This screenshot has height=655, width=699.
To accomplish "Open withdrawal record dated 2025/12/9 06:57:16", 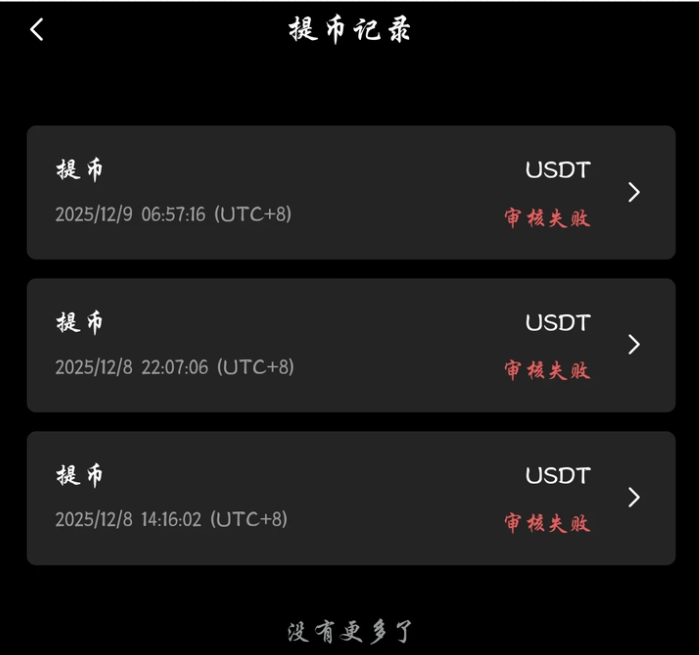I will (x=350, y=193).
